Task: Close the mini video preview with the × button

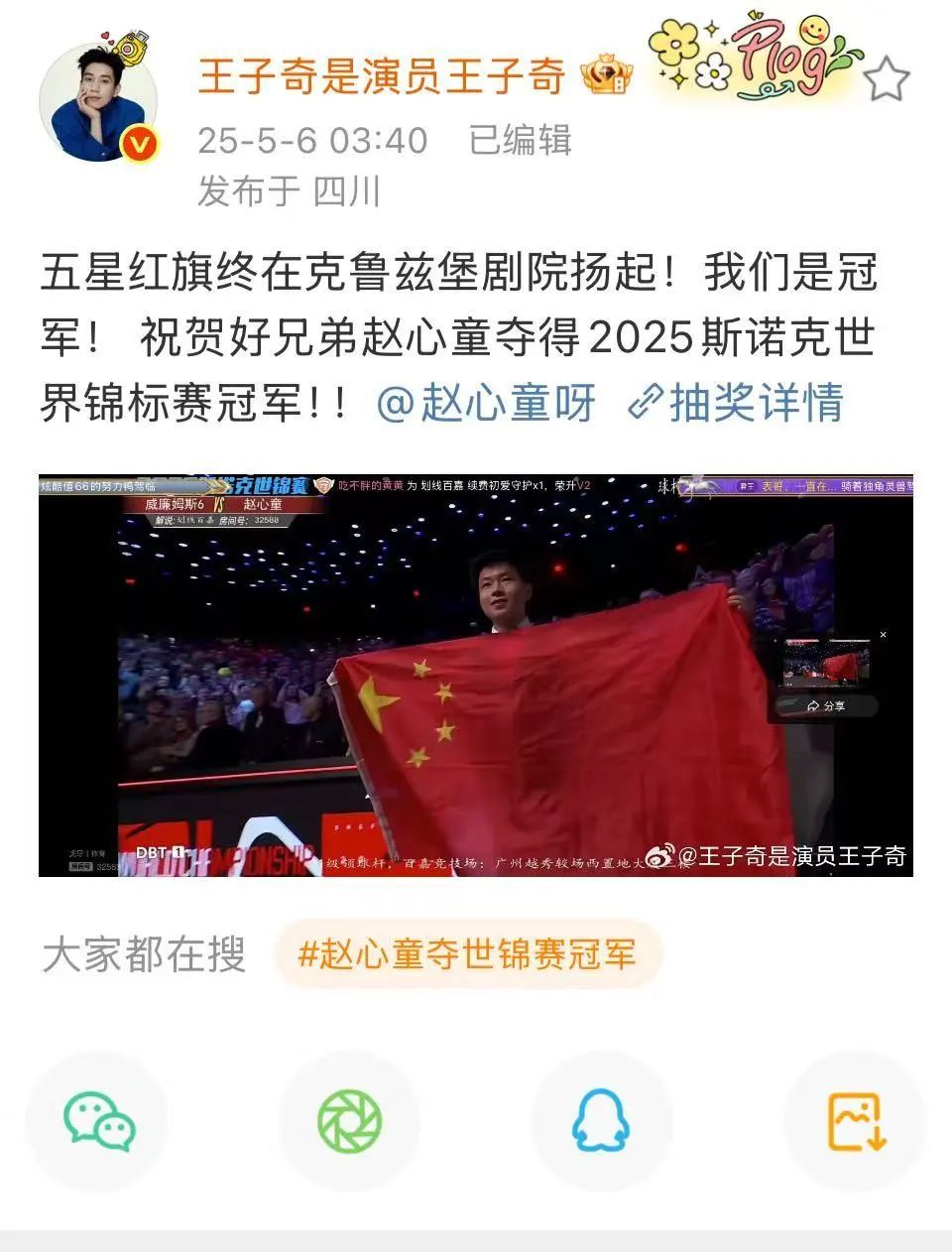Action: click(x=885, y=632)
